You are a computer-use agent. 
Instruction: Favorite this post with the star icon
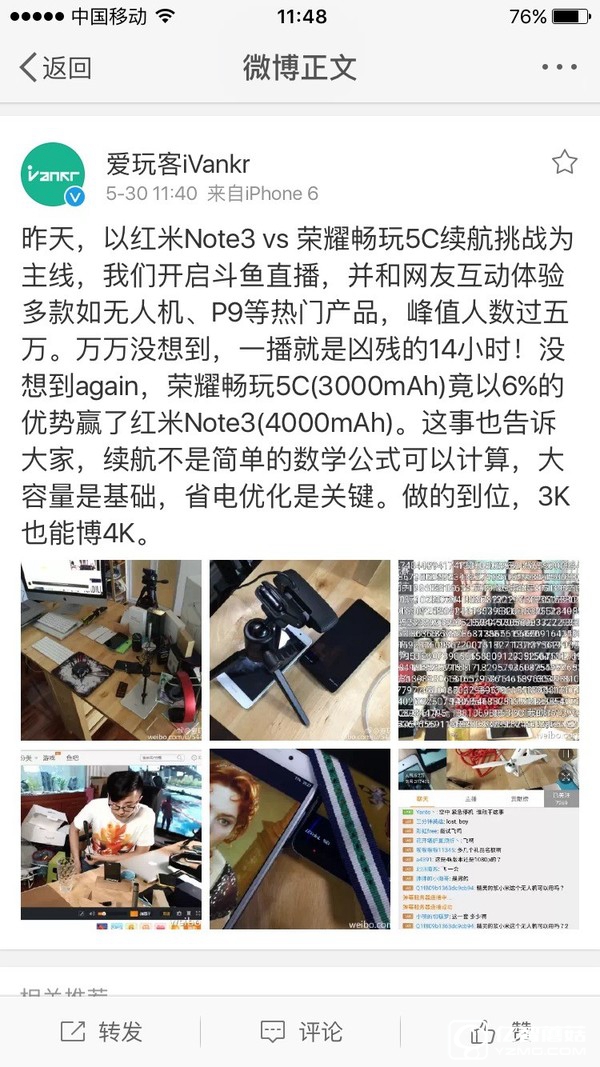[x=564, y=162]
